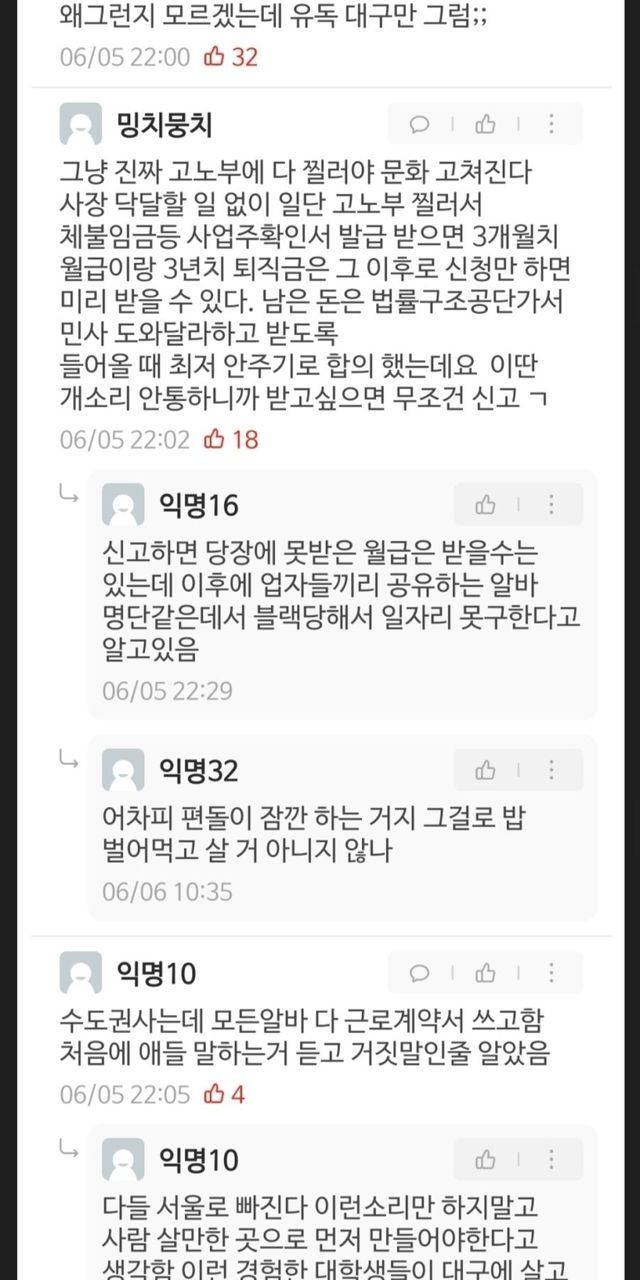Like 익명16's reply

point(486,505)
